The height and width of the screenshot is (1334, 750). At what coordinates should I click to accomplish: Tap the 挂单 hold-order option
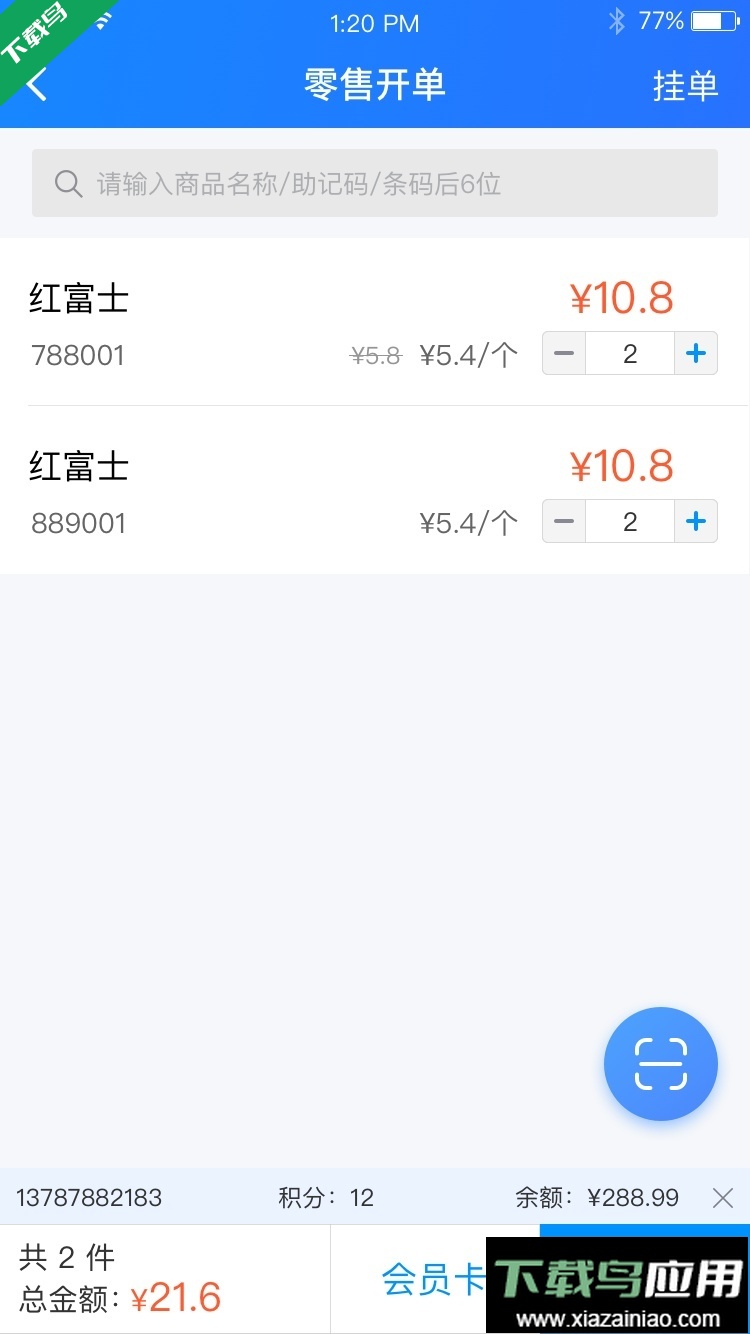[686, 86]
